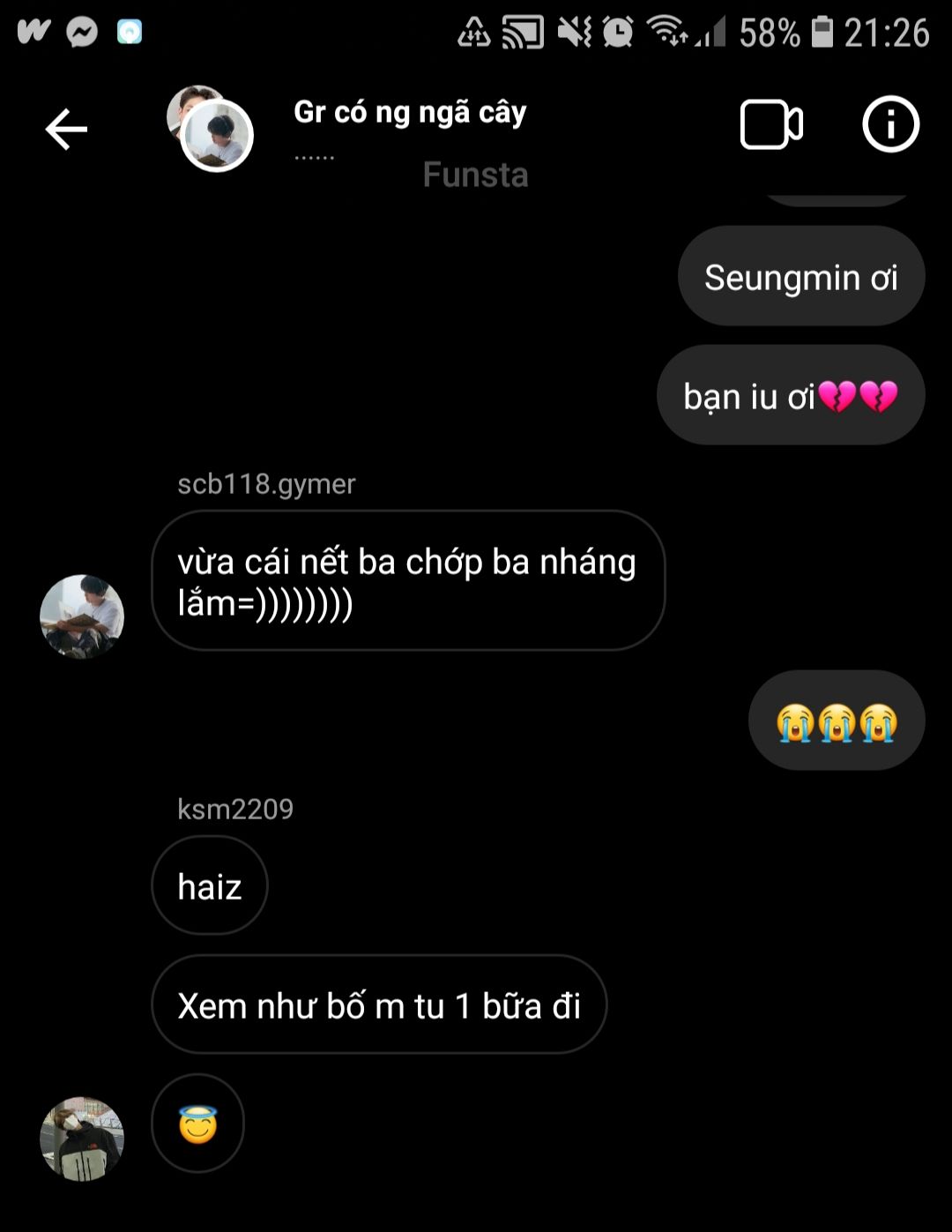Open the group avatar in header

coord(212,129)
